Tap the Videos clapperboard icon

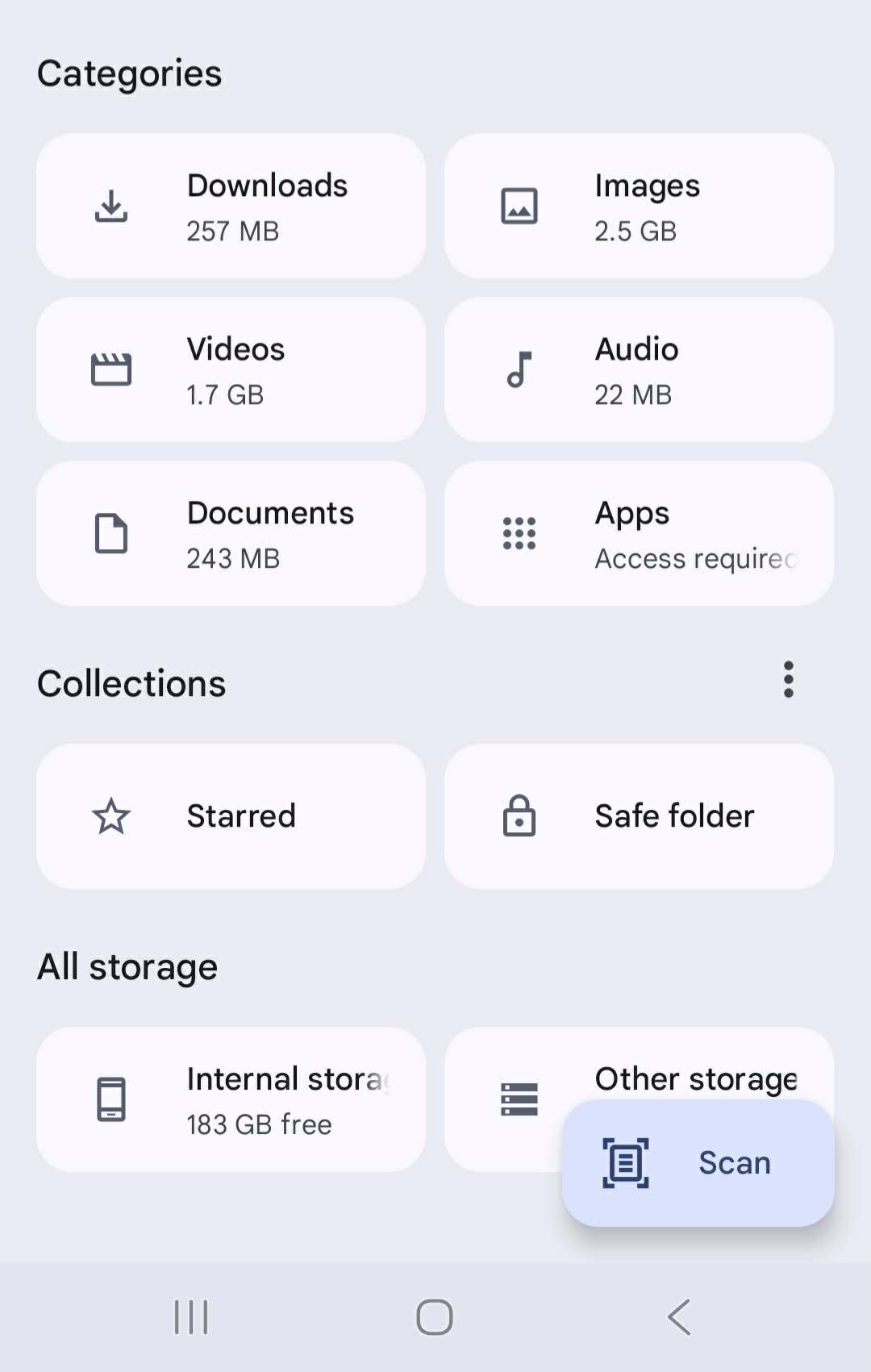coord(111,369)
